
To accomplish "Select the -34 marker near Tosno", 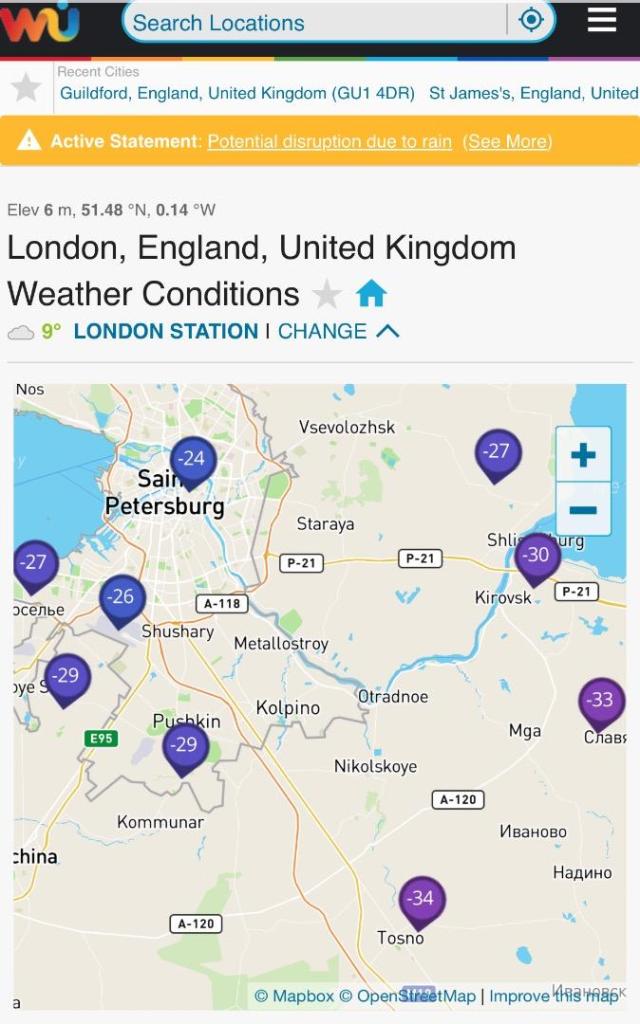I will pyautogui.click(x=422, y=899).
